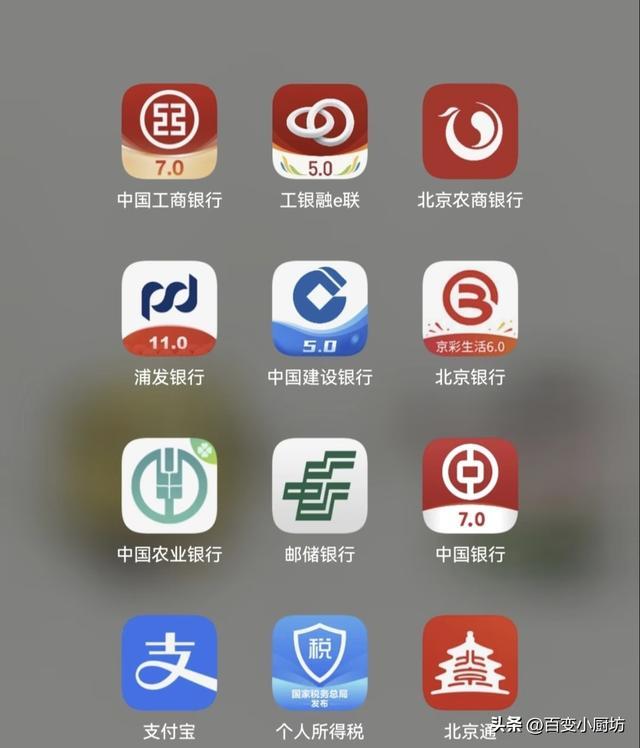Tap the 北京银行 app icon
640x748 pixels.
coord(470,308)
